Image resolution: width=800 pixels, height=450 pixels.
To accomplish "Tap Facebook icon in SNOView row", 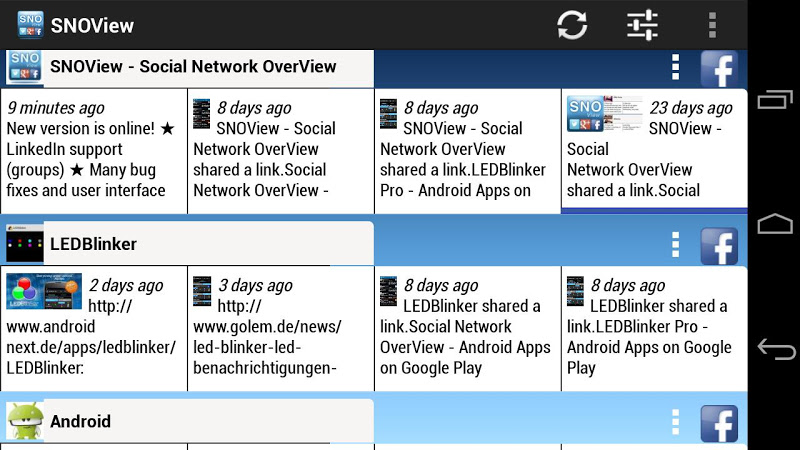I will coord(718,68).
